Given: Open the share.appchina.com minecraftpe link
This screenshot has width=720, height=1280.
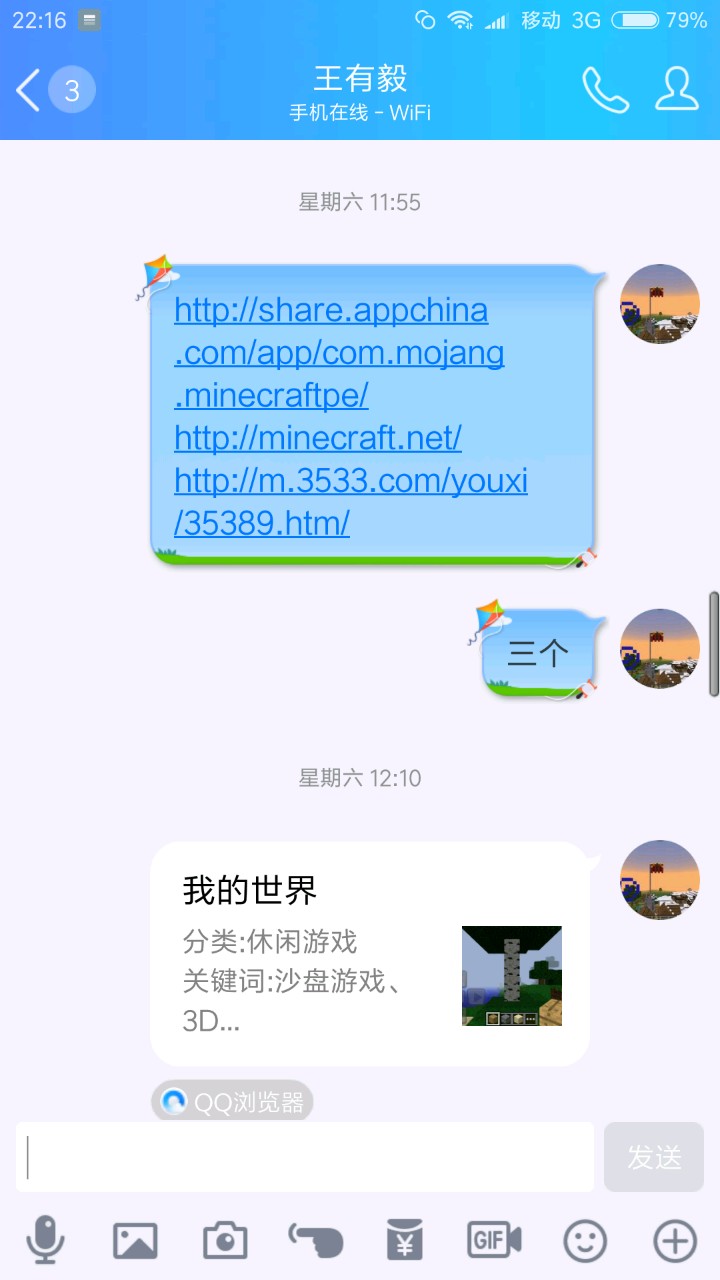Looking at the screenshot, I should [x=339, y=352].
